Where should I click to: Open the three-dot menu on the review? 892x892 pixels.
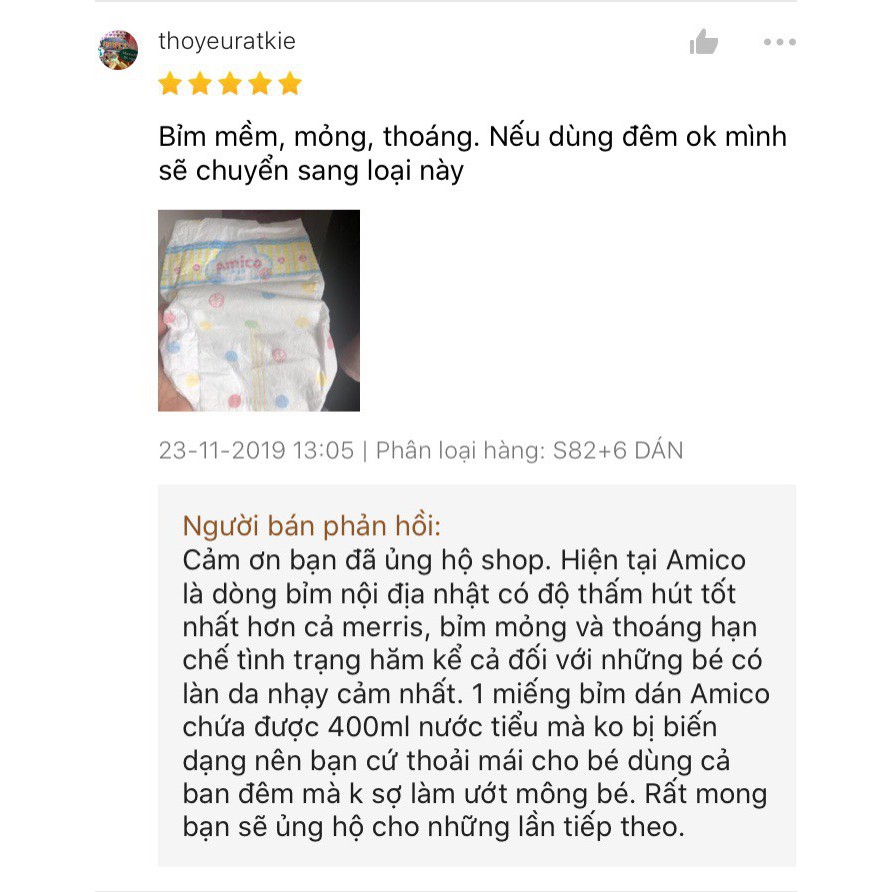779,42
